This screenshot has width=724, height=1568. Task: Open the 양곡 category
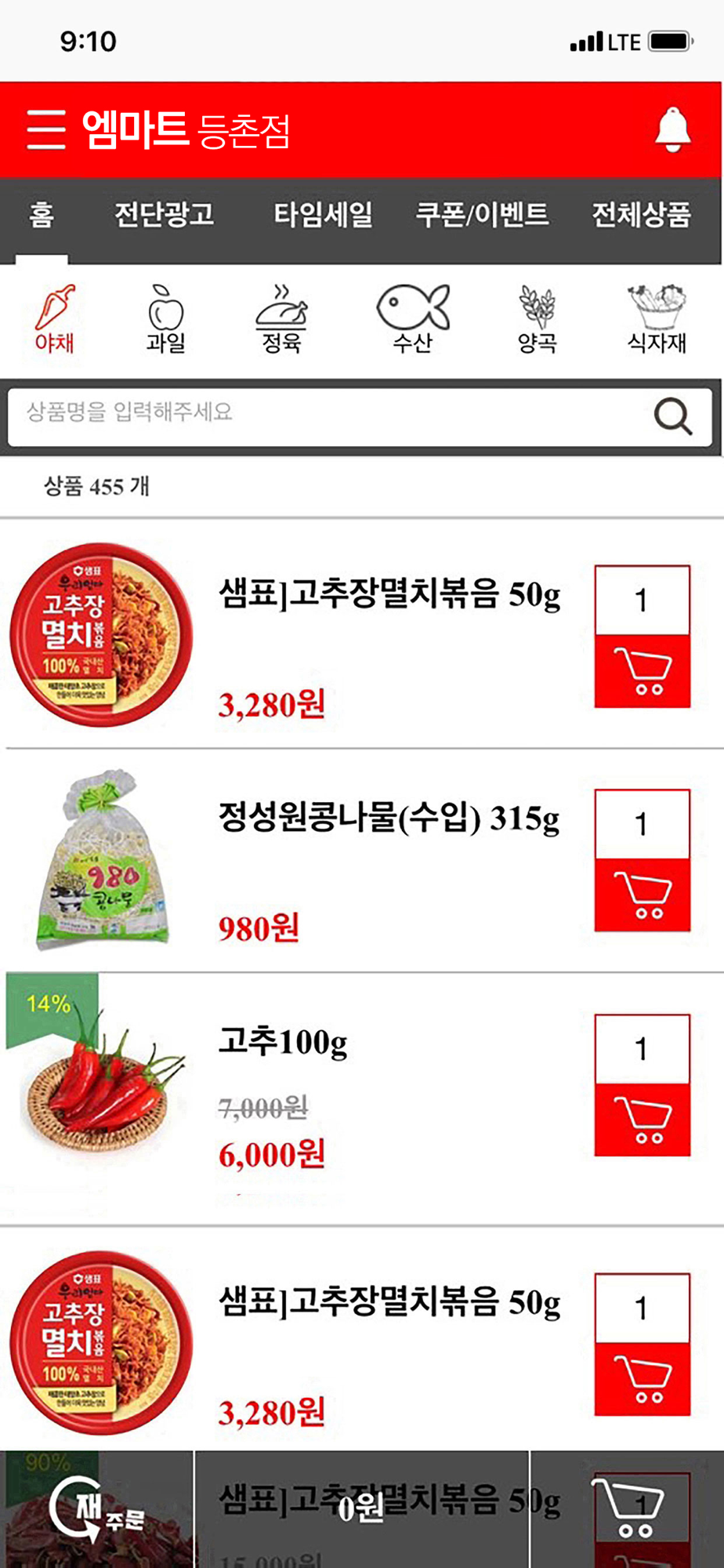pyautogui.click(x=537, y=319)
